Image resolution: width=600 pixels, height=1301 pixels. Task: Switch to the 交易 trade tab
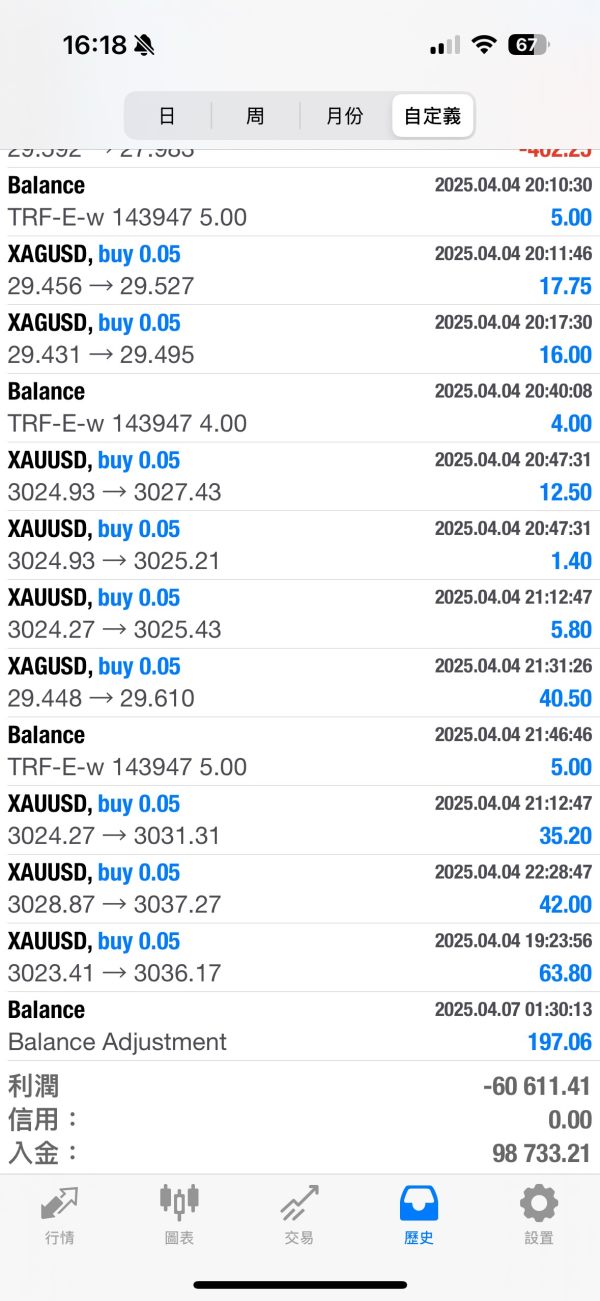coord(299,1214)
